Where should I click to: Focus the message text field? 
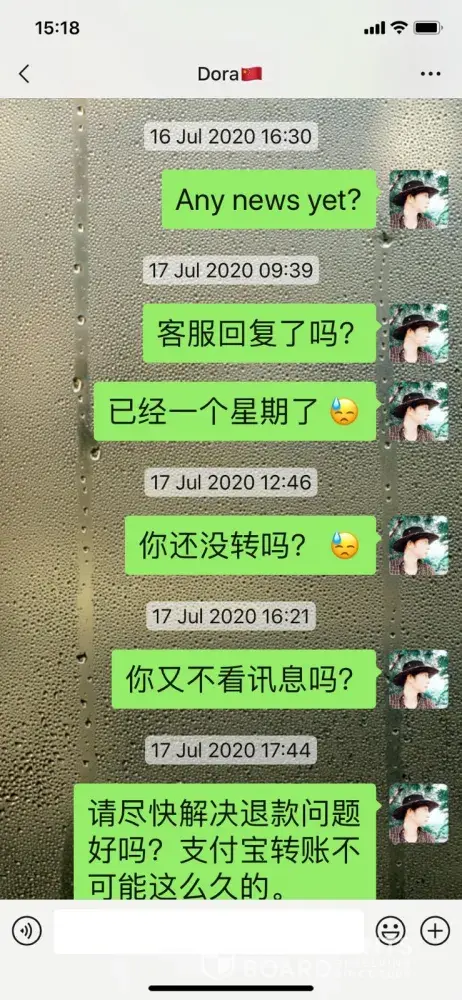pos(208,931)
